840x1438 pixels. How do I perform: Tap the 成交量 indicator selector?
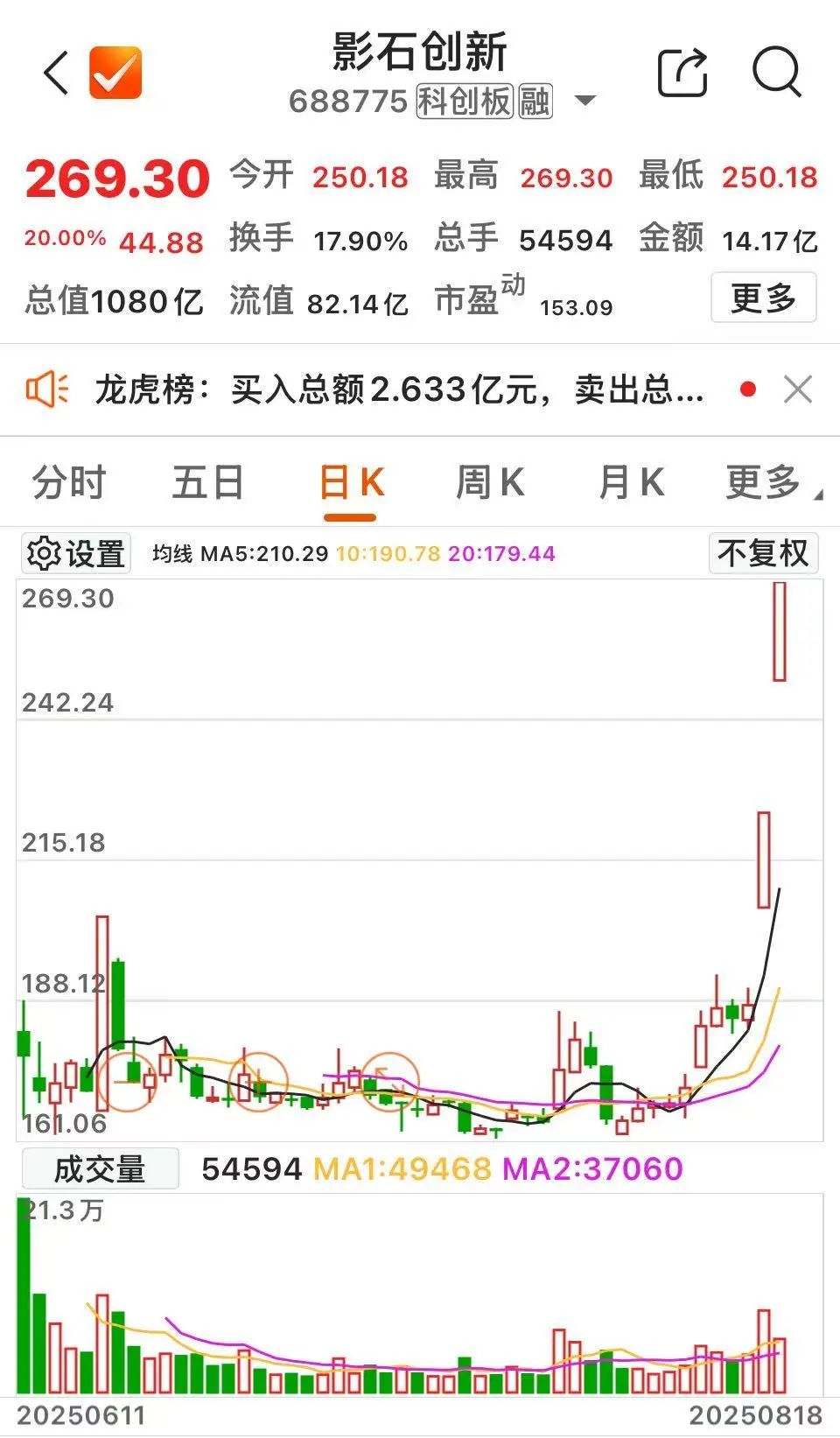(100, 1169)
